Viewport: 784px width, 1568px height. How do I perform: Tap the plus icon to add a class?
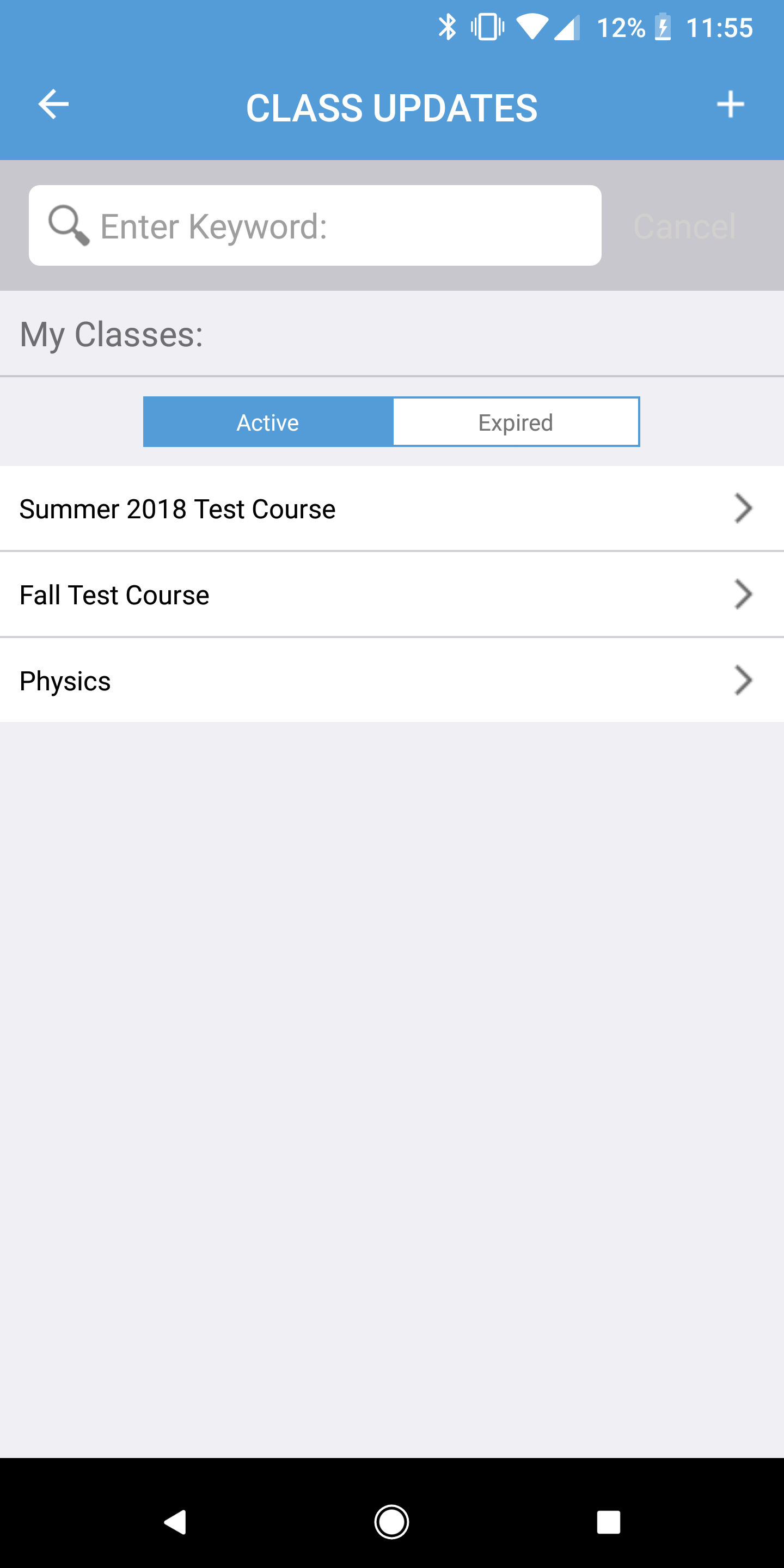[x=731, y=105]
